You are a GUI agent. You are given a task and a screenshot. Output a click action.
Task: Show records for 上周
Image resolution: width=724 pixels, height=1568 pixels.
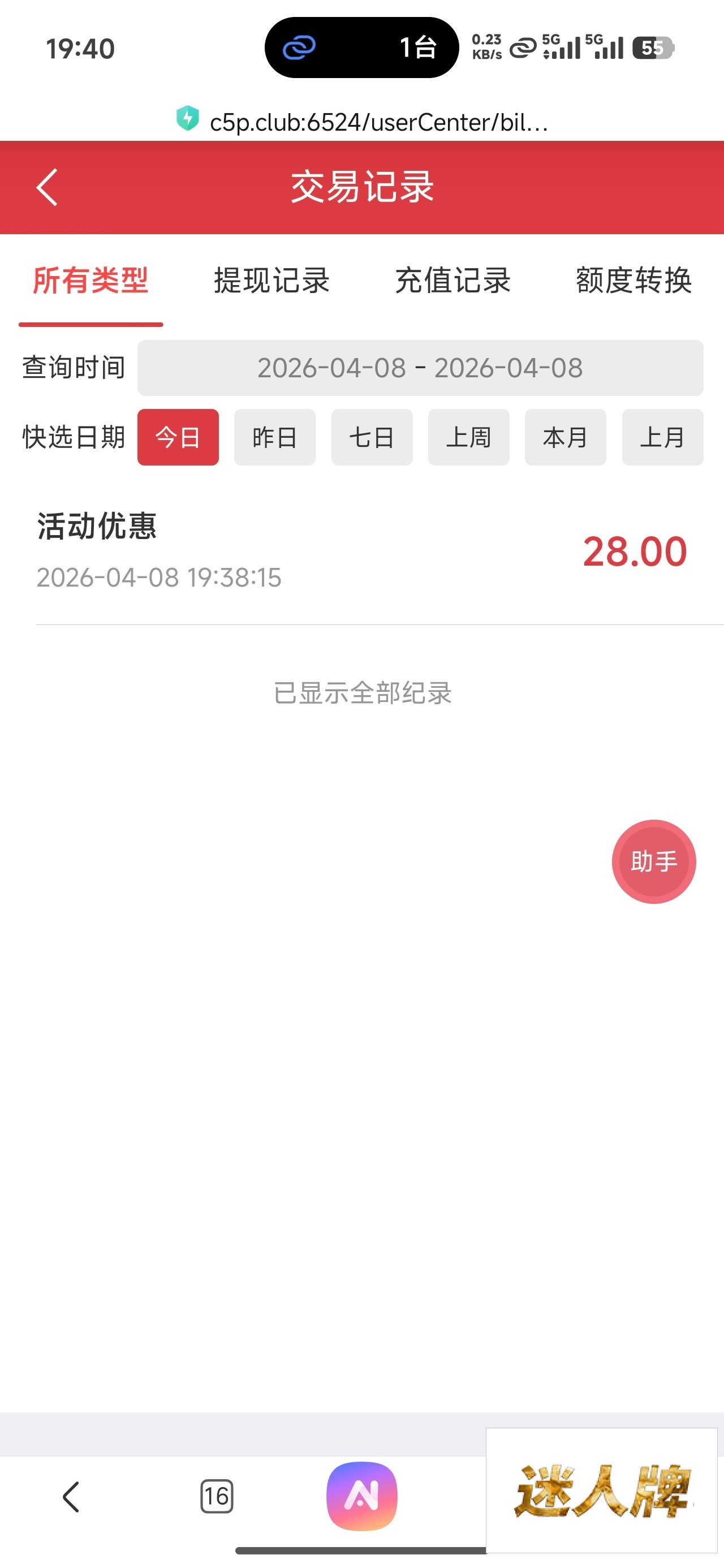tap(468, 437)
